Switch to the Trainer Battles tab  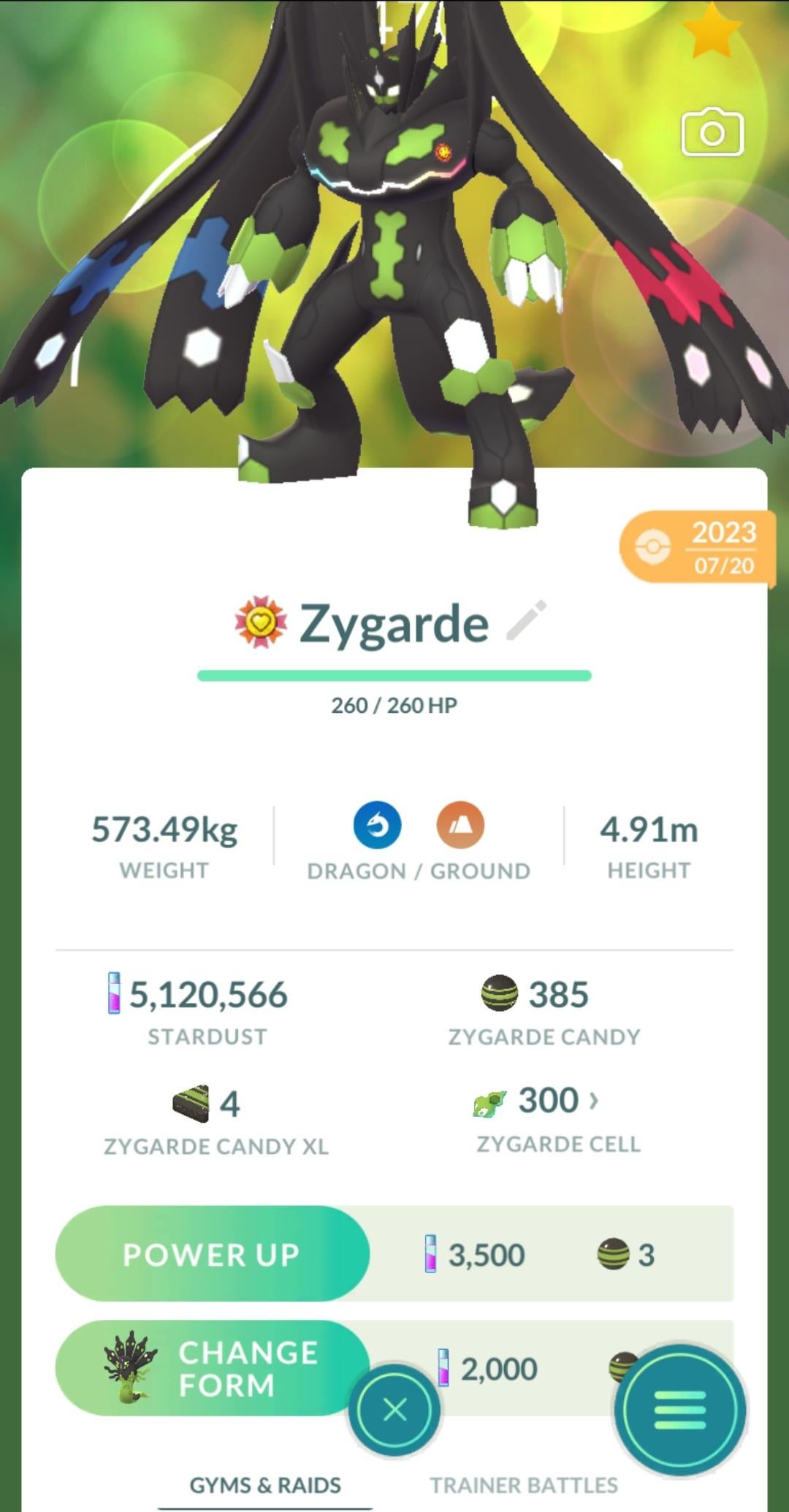(524, 1484)
